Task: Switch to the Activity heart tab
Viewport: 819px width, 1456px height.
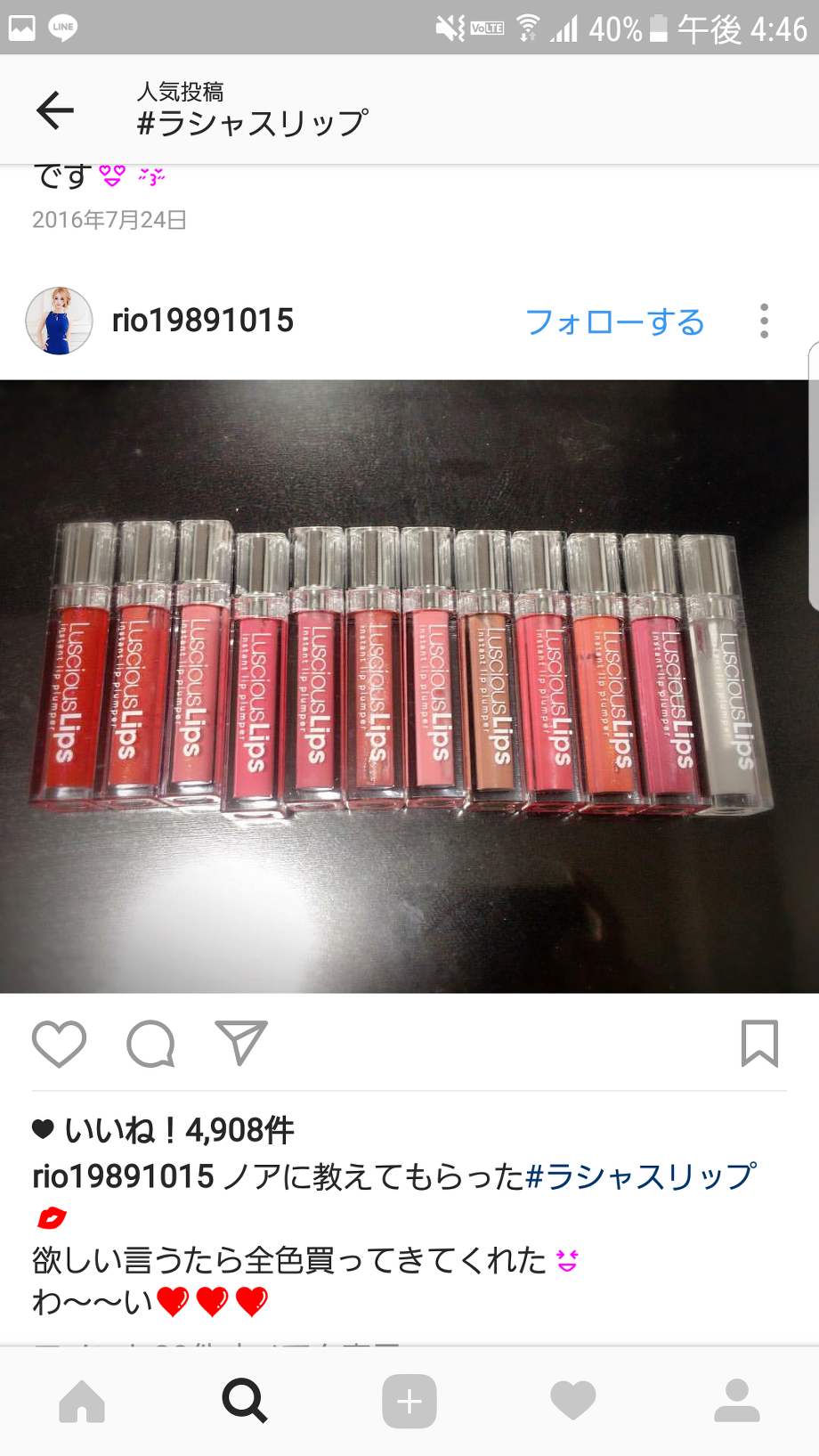Action: (572, 1401)
